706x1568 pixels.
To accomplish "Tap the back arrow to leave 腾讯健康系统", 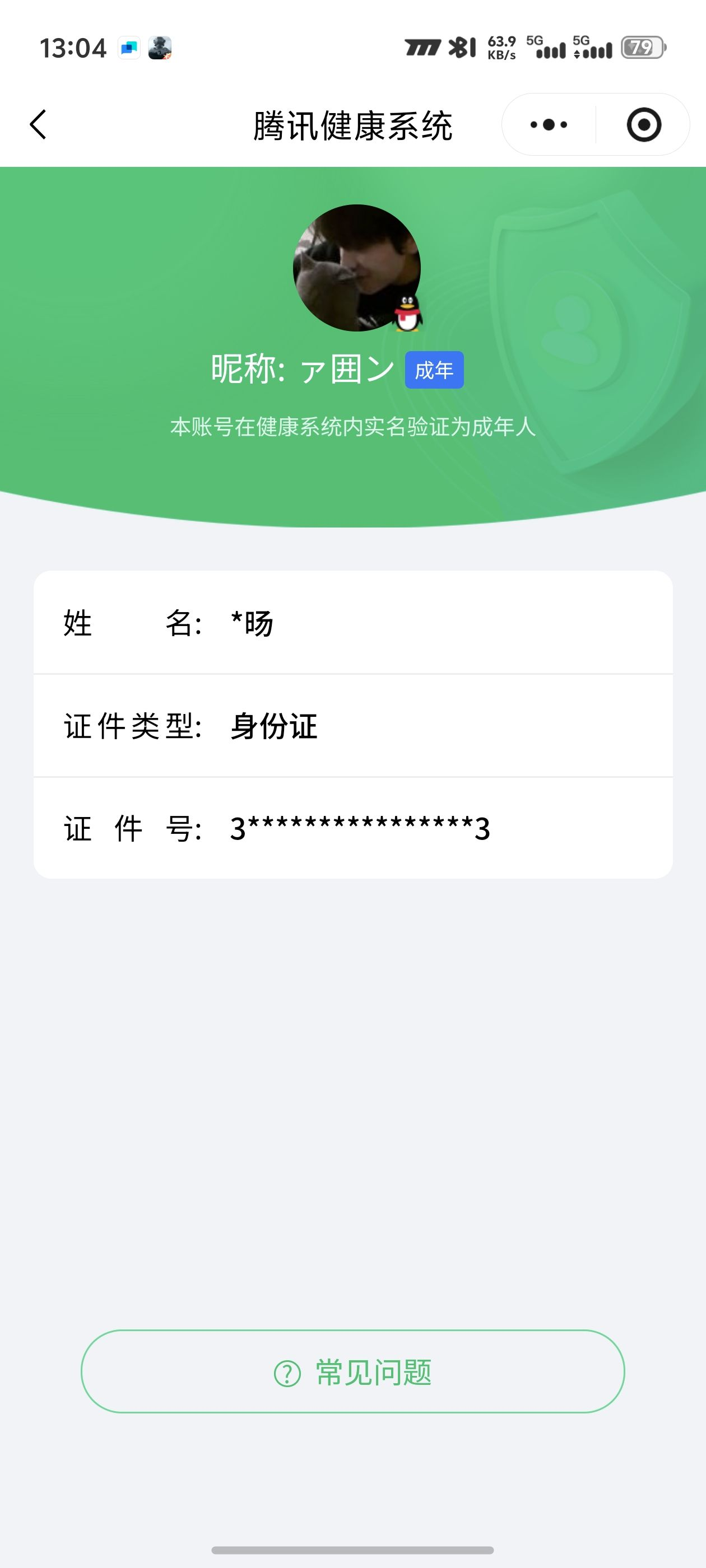I will 38,124.
